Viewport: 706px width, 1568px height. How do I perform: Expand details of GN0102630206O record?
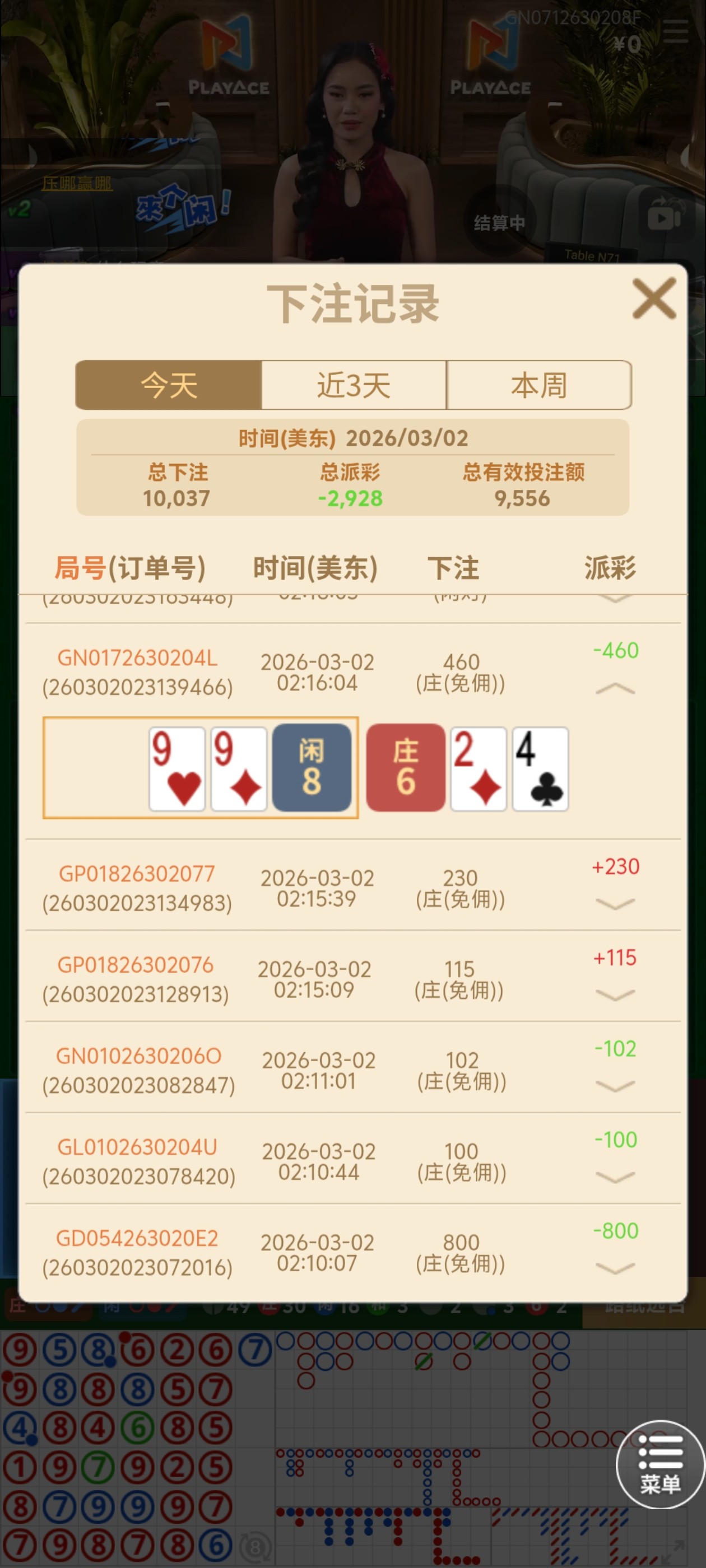615,1086
